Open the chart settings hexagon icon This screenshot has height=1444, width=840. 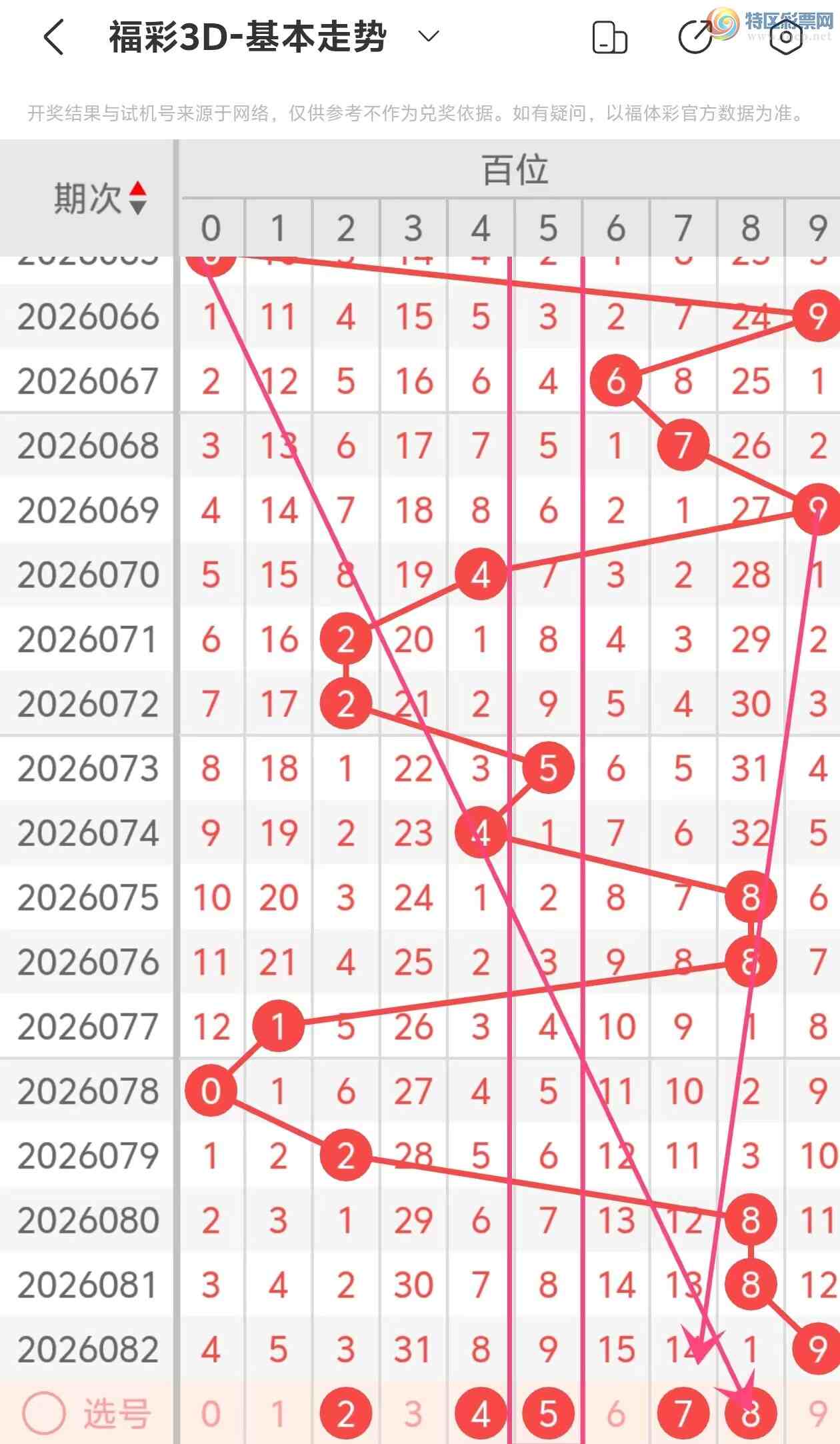point(786,37)
